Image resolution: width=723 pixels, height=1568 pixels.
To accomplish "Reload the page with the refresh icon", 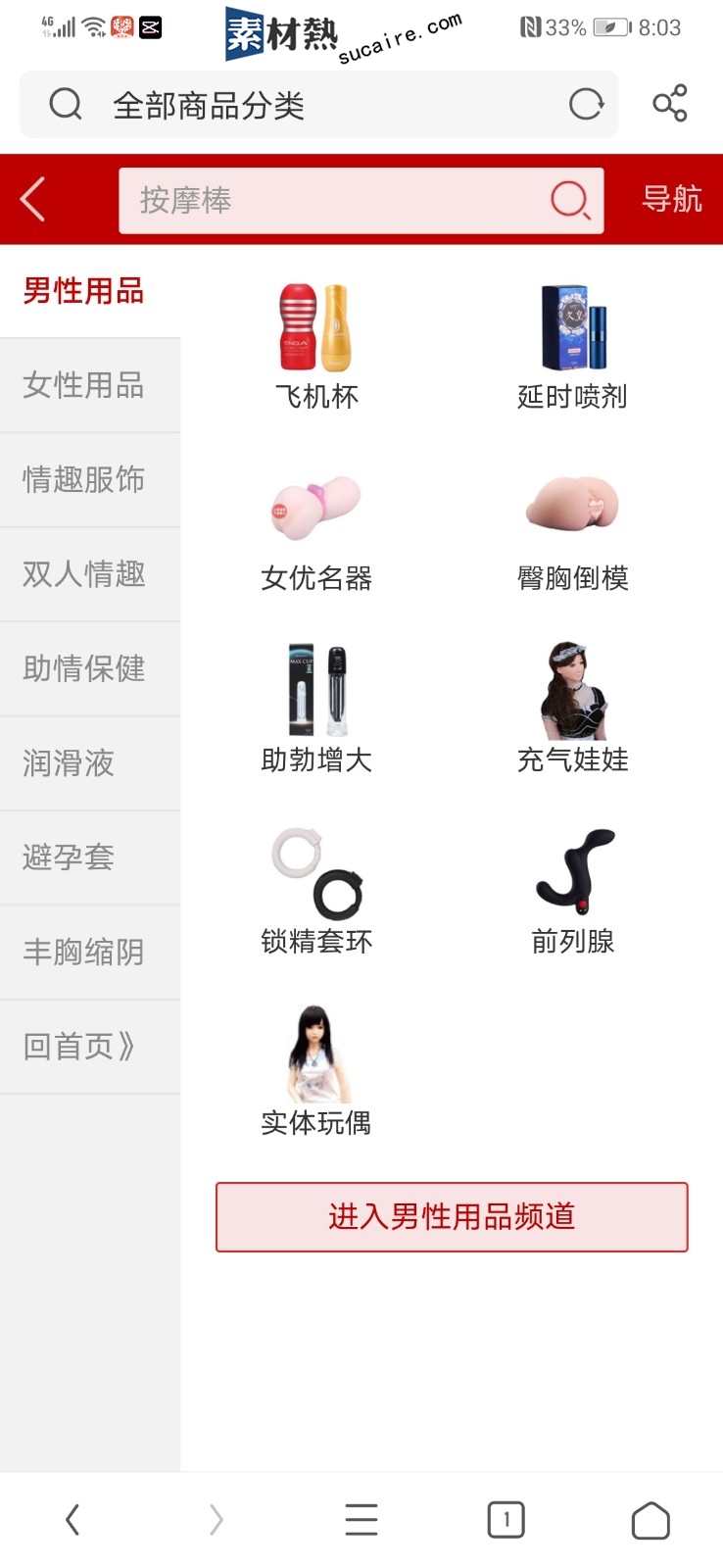I will coord(586,104).
